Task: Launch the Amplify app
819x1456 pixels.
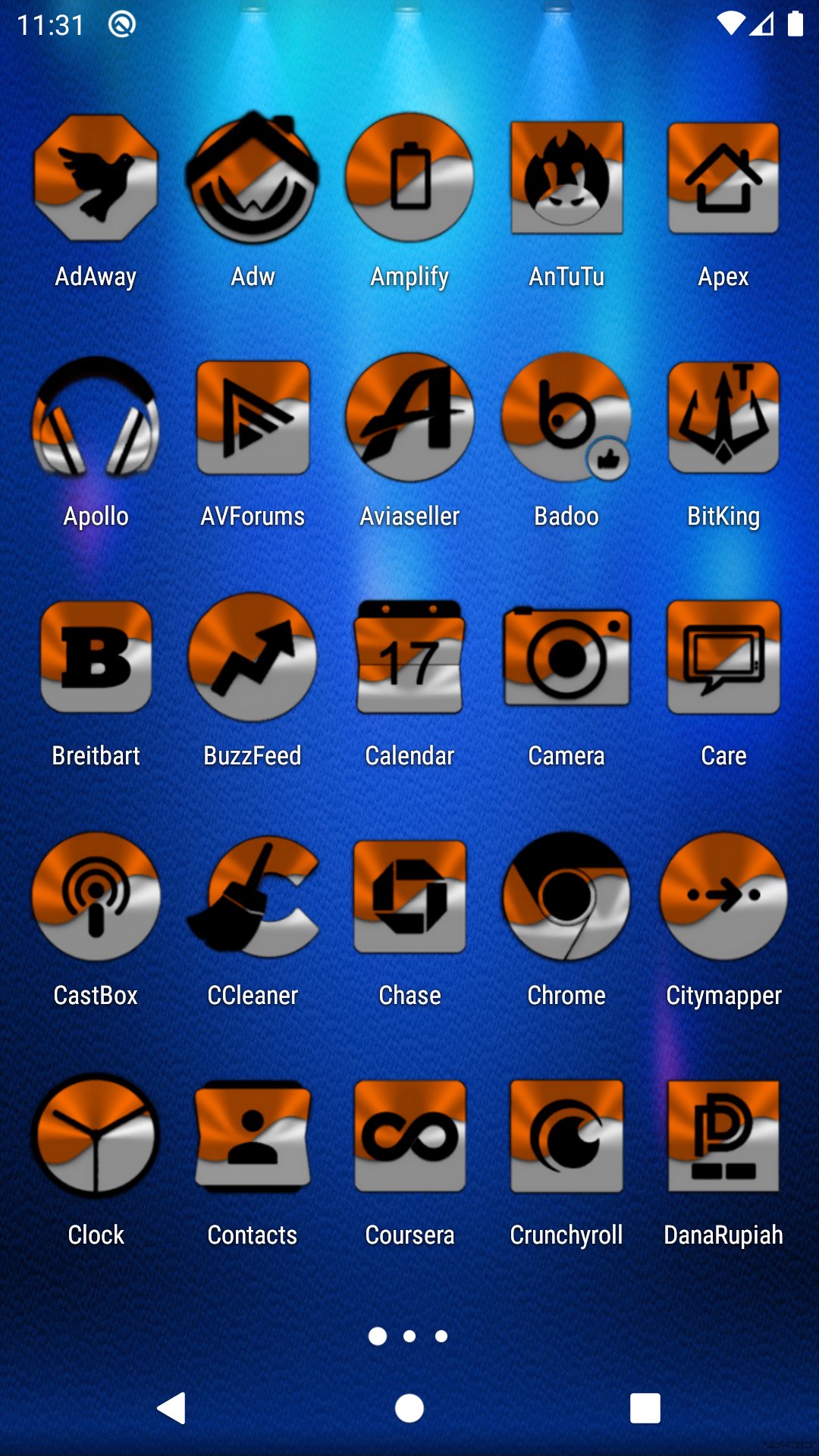Action: click(409, 178)
